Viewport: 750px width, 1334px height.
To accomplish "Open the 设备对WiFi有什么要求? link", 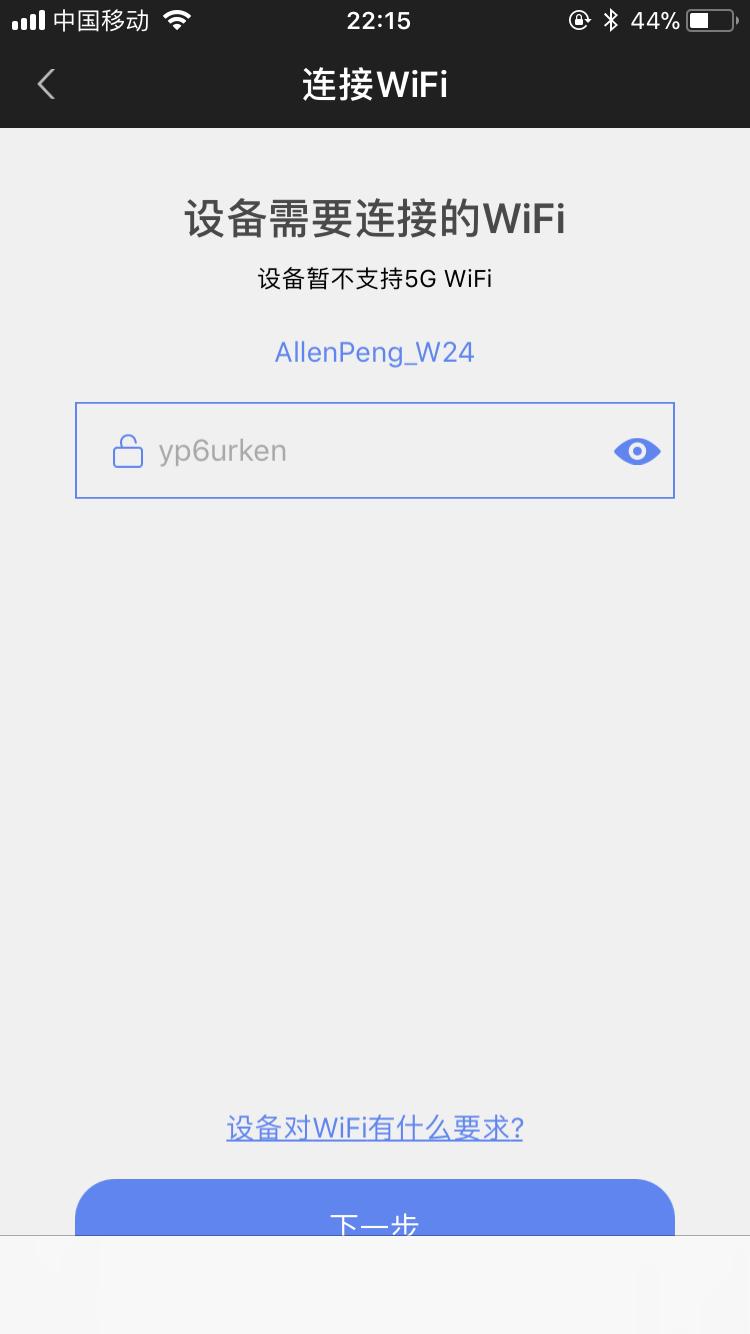I will (375, 1129).
